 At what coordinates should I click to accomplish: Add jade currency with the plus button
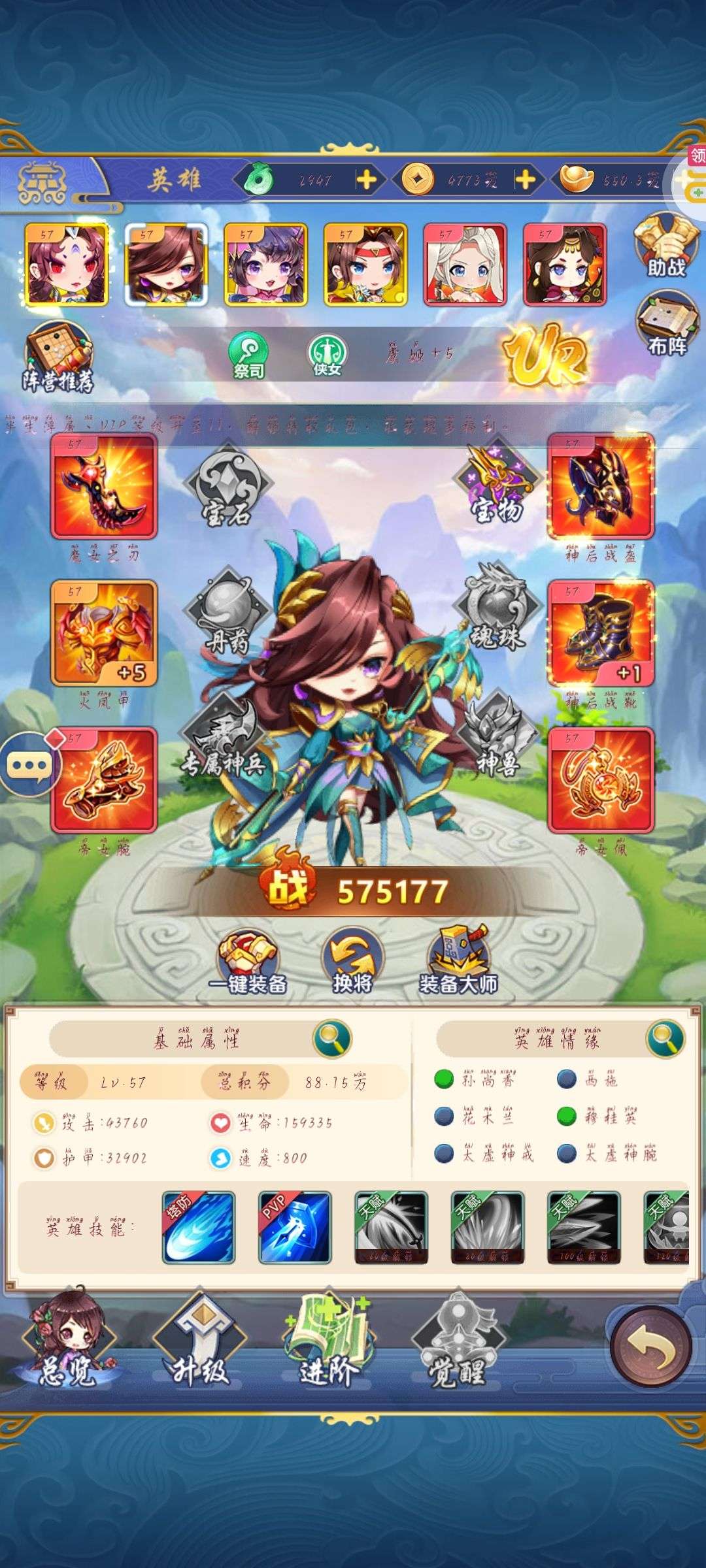tap(366, 180)
